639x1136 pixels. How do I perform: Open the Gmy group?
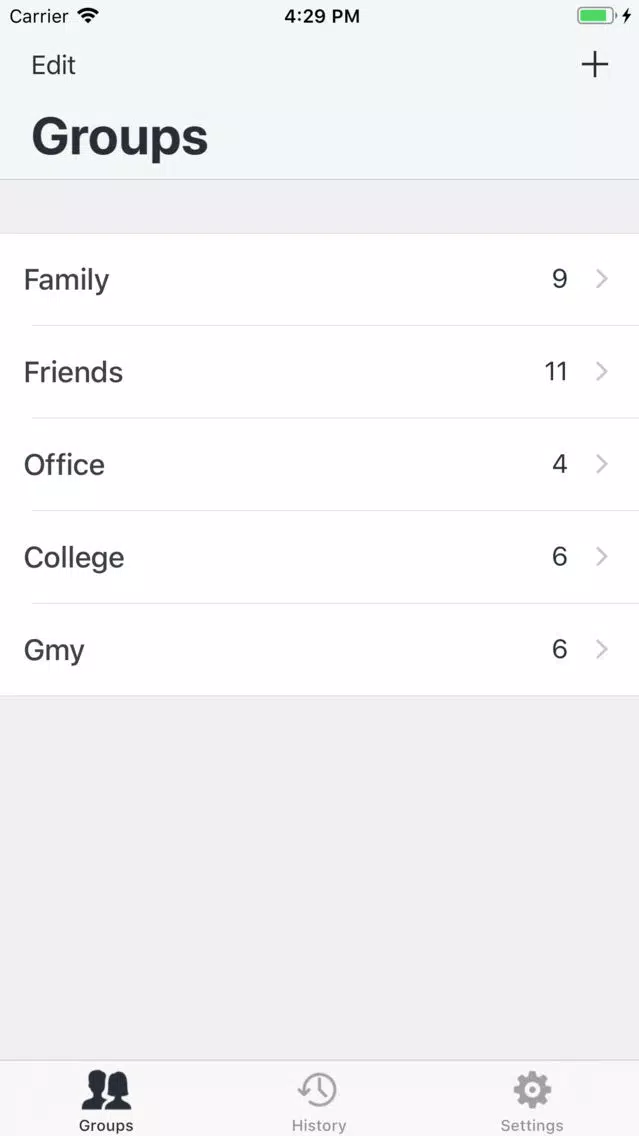(320, 650)
